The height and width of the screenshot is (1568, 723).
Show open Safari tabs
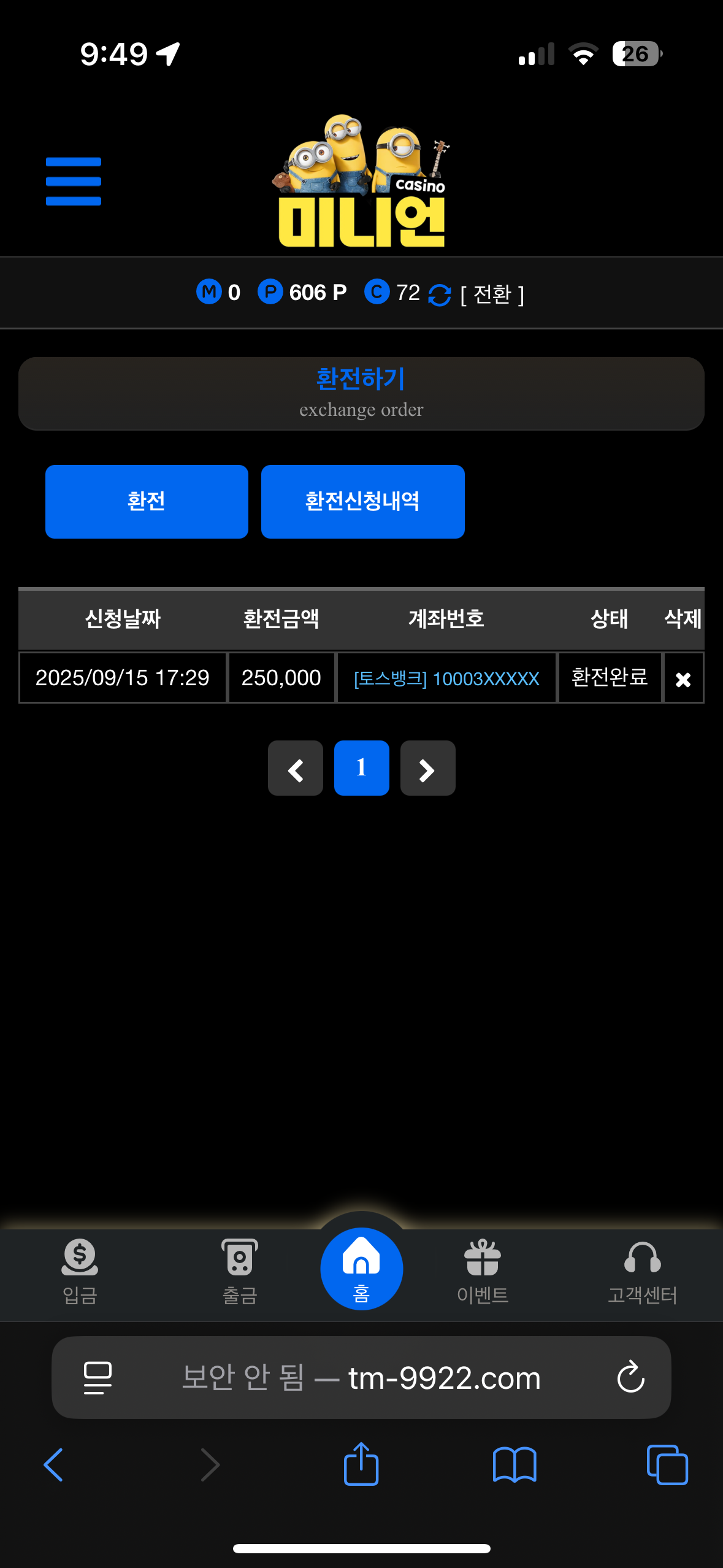coord(667,1465)
